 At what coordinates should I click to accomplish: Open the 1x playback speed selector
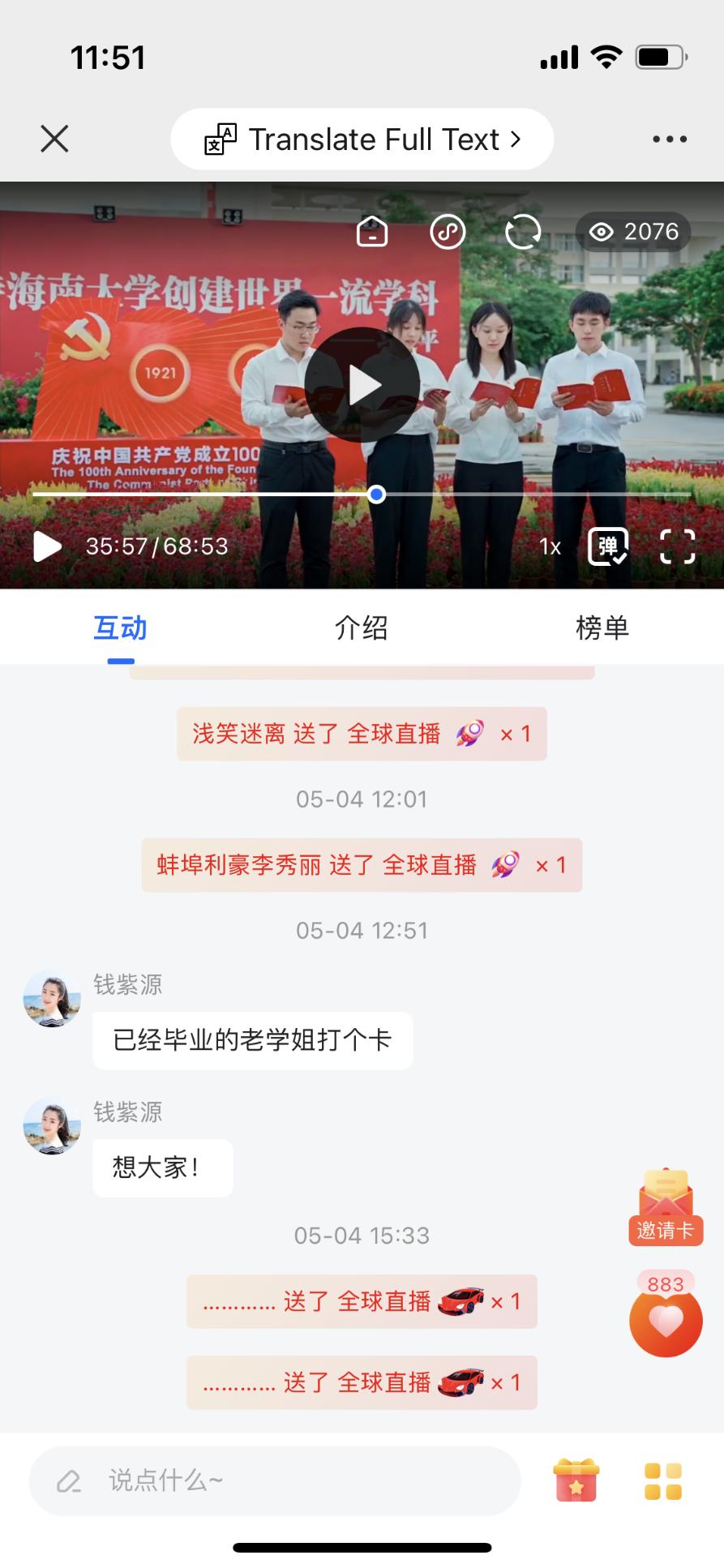click(x=550, y=546)
